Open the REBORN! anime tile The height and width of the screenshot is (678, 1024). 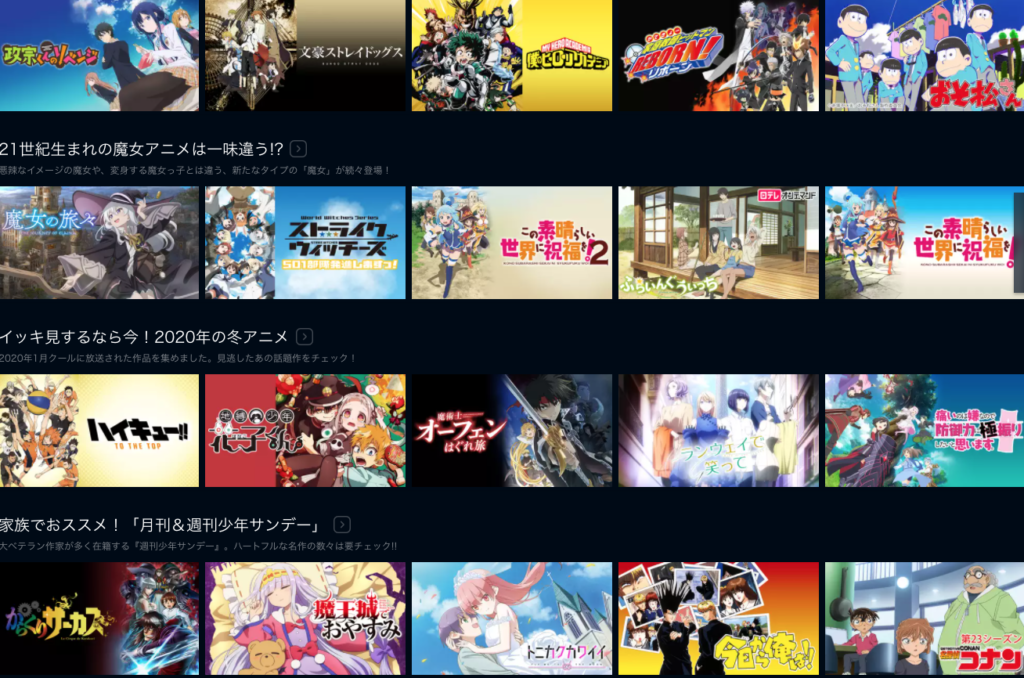pos(718,55)
